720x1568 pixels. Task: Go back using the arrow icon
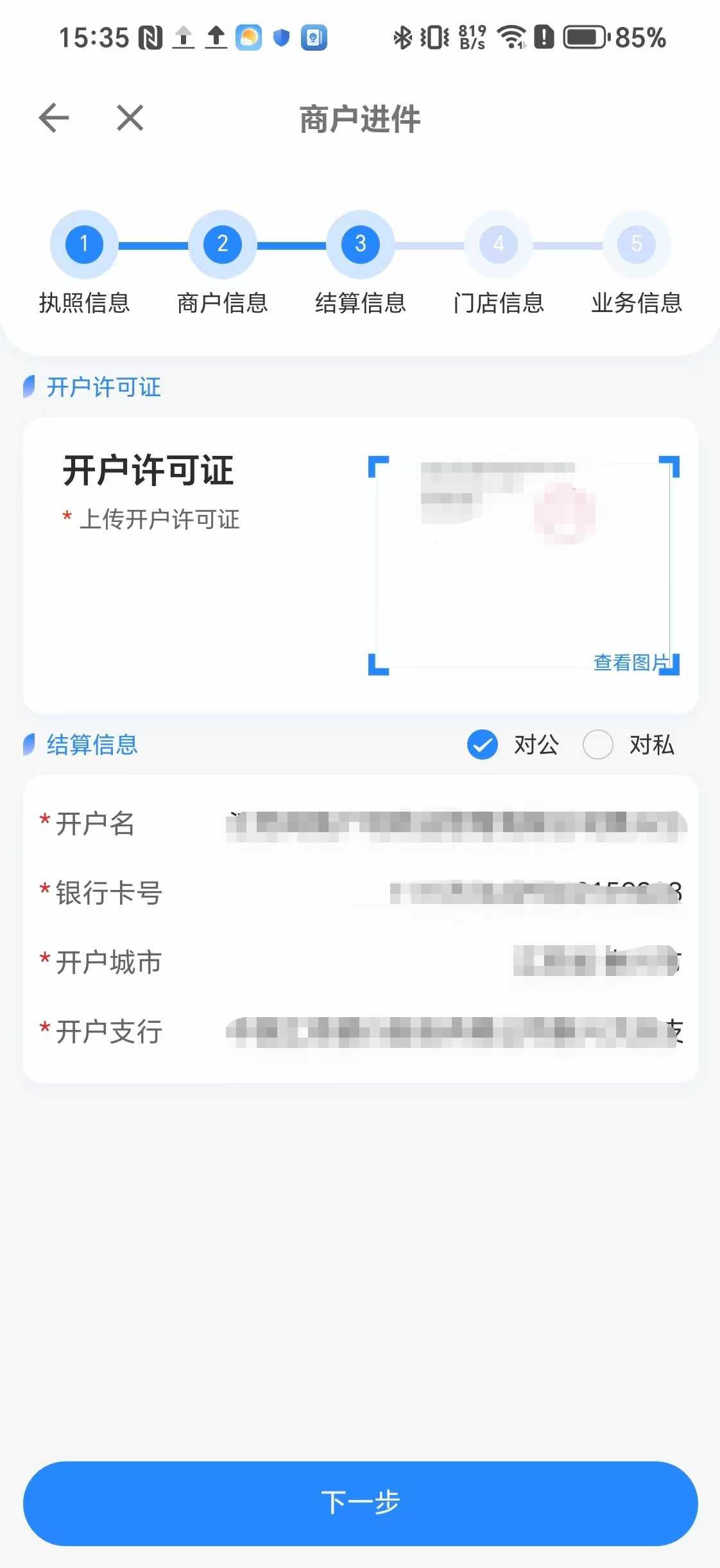tap(54, 118)
